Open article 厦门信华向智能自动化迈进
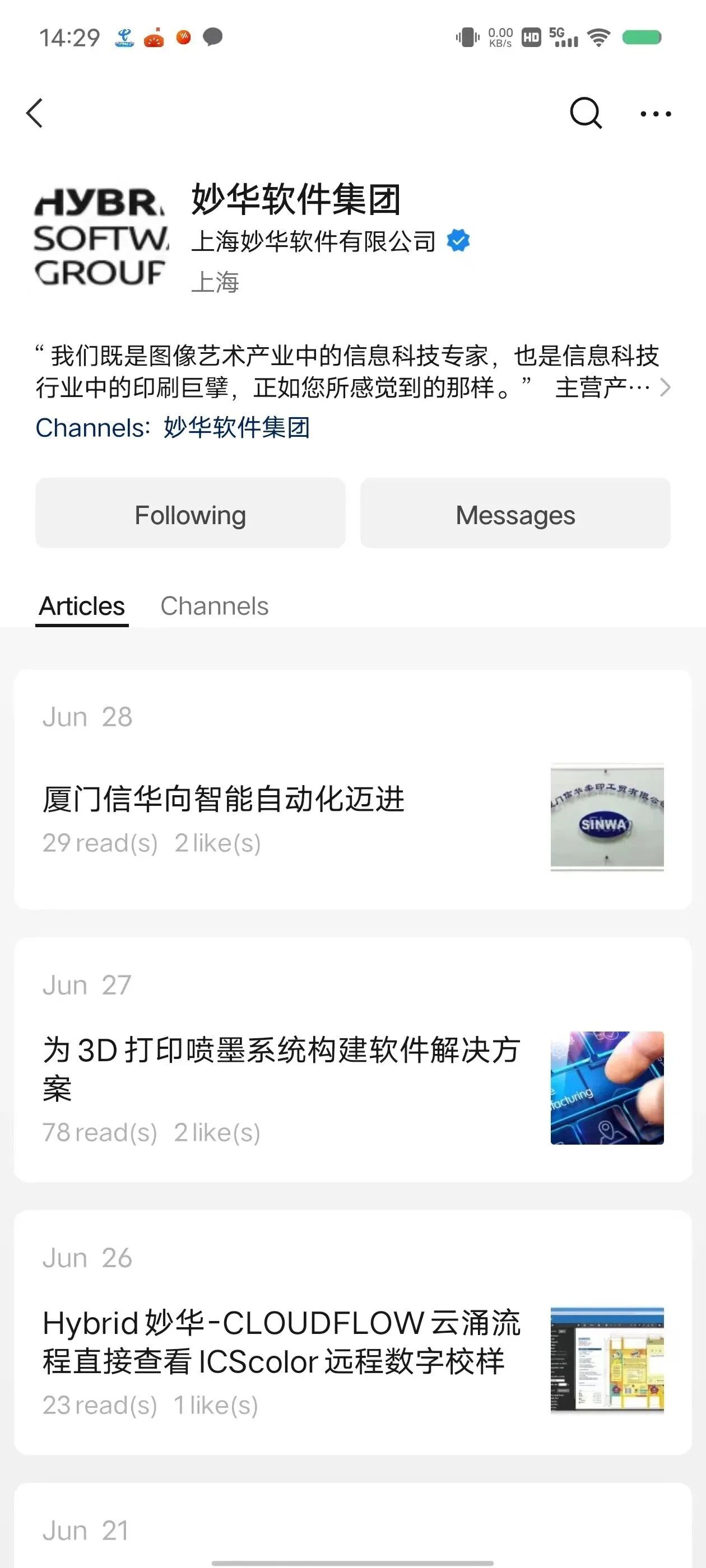 (x=224, y=799)
